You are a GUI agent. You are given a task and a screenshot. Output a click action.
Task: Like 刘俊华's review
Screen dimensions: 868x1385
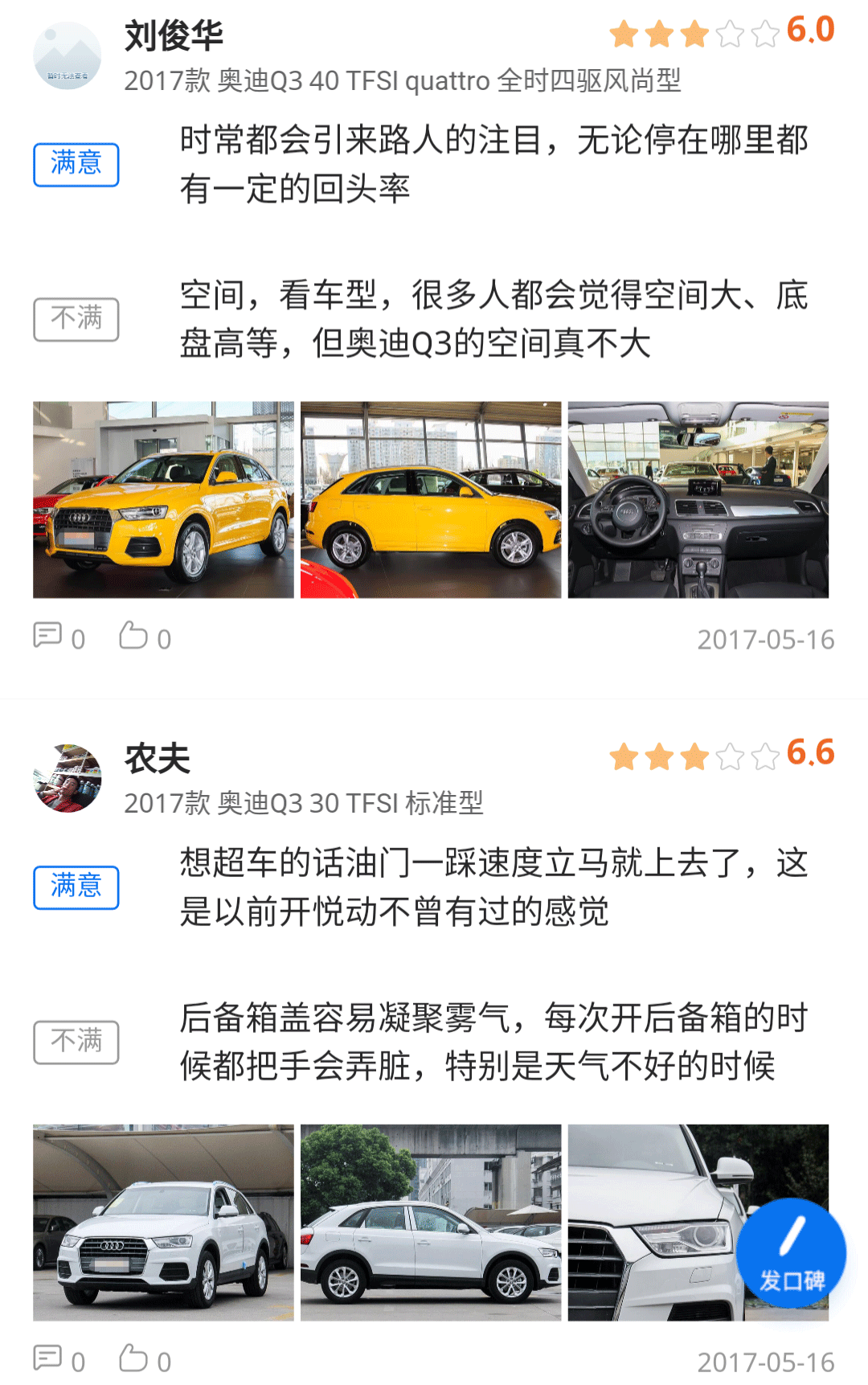(145, 637)
